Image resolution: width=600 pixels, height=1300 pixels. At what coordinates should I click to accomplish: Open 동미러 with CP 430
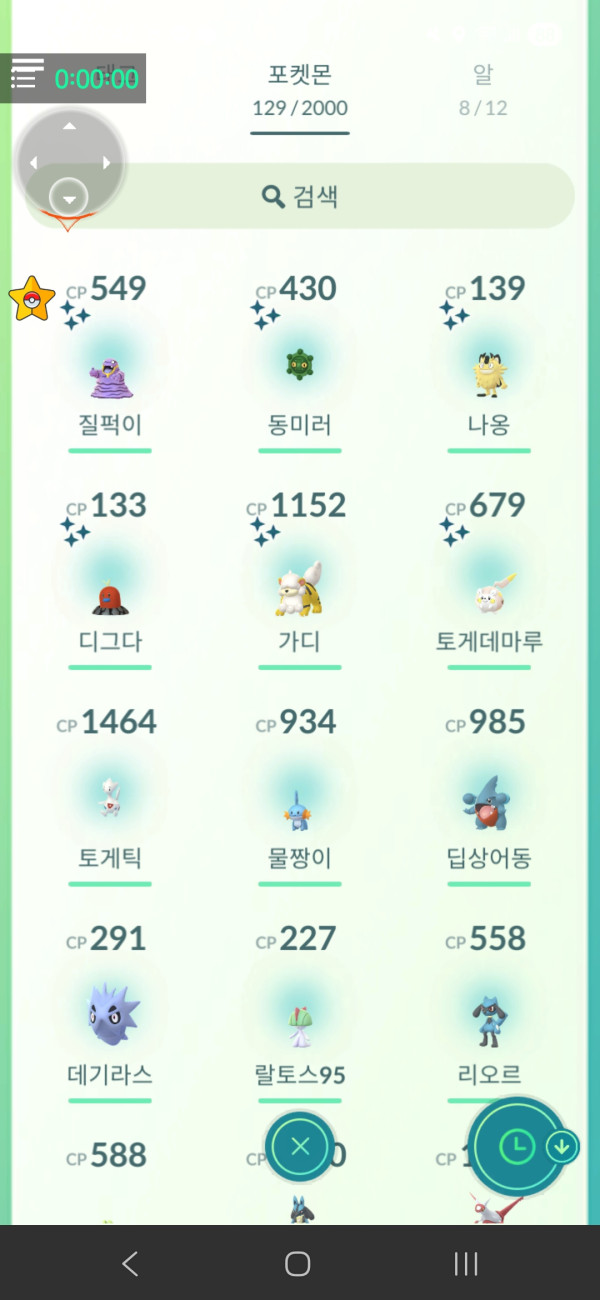click(300, 370)
